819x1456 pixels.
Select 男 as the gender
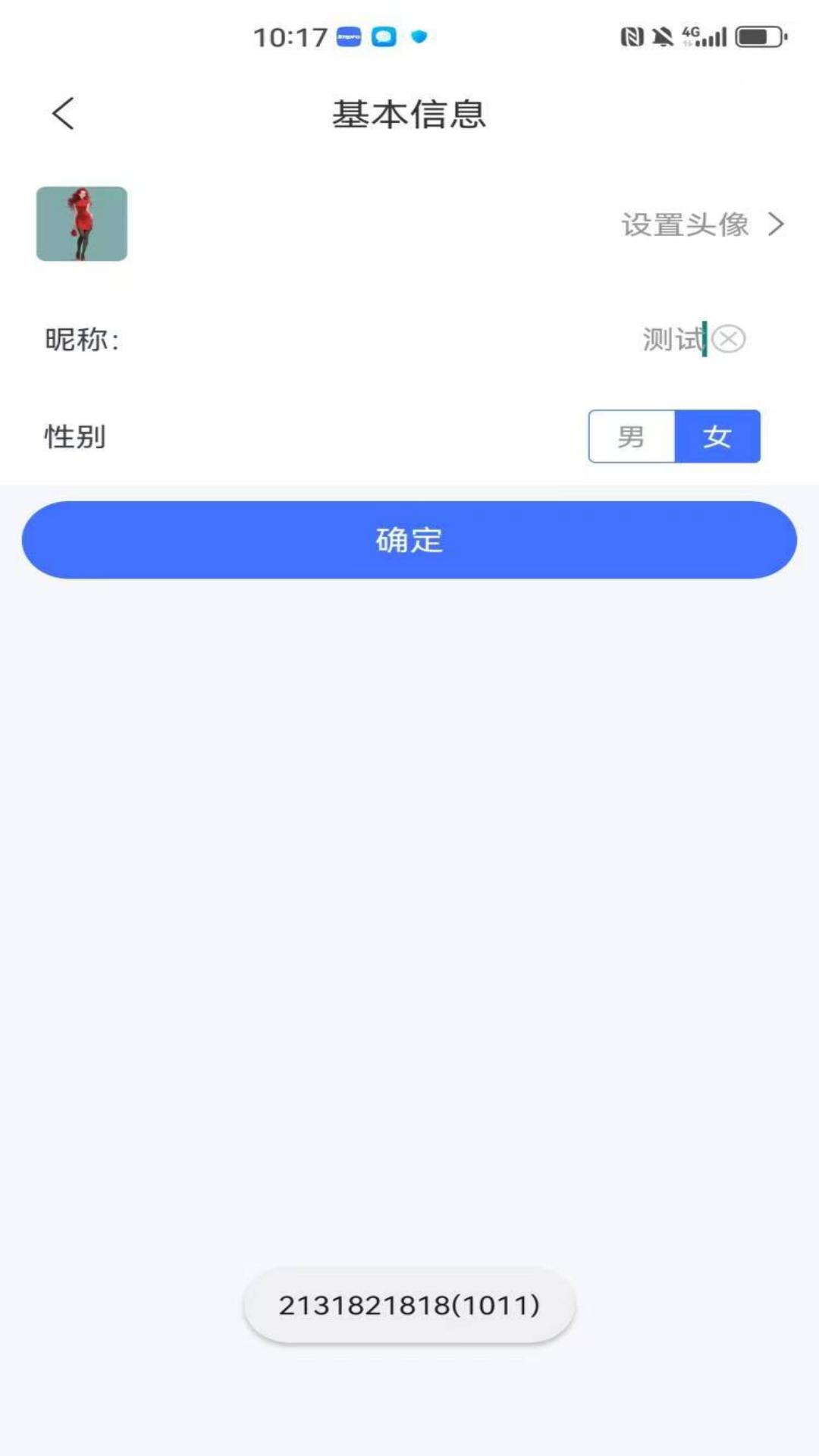632,435
